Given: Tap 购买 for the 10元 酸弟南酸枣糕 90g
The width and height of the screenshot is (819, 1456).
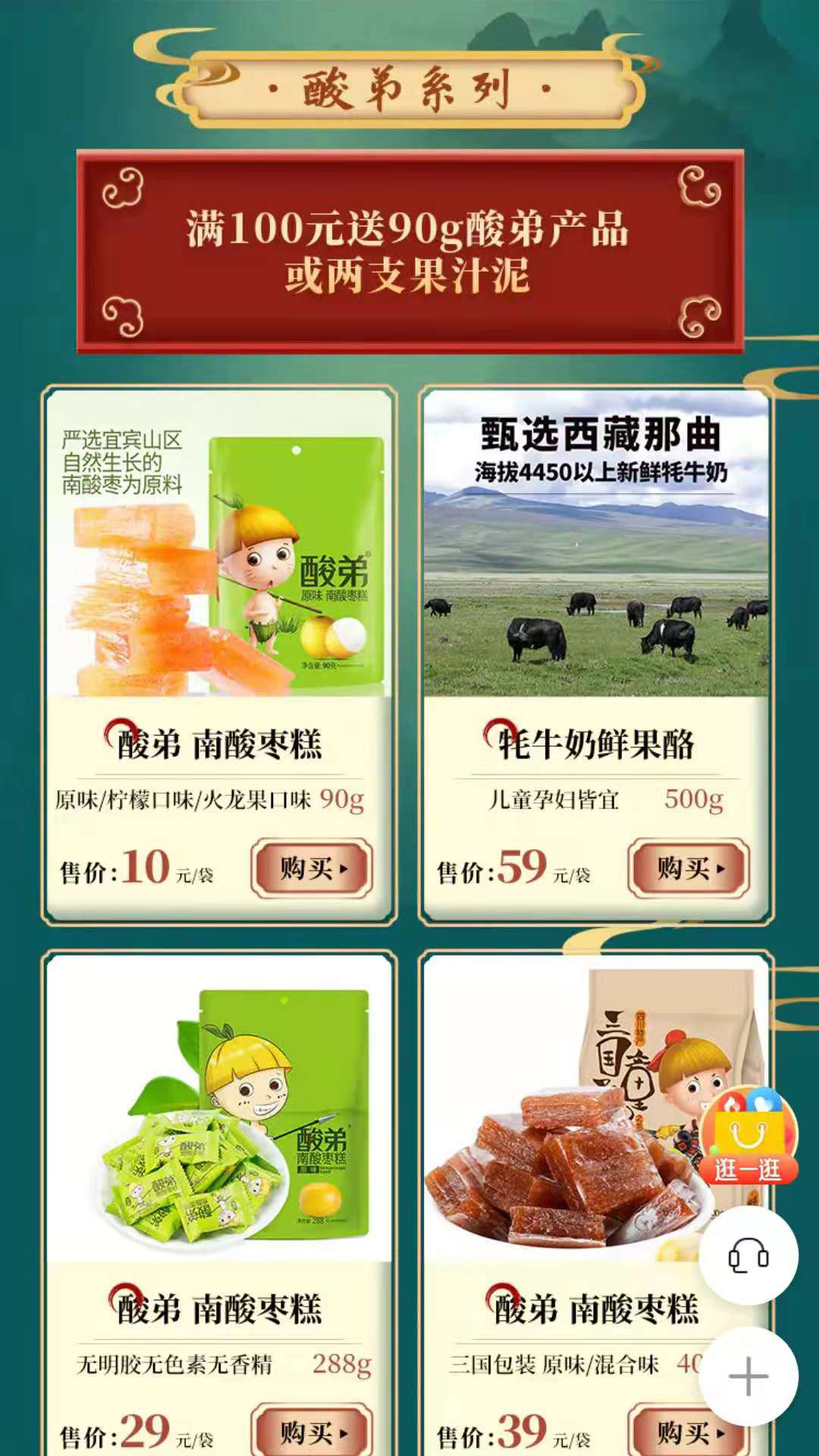Looking at the screenshot, I should (312, 868).
